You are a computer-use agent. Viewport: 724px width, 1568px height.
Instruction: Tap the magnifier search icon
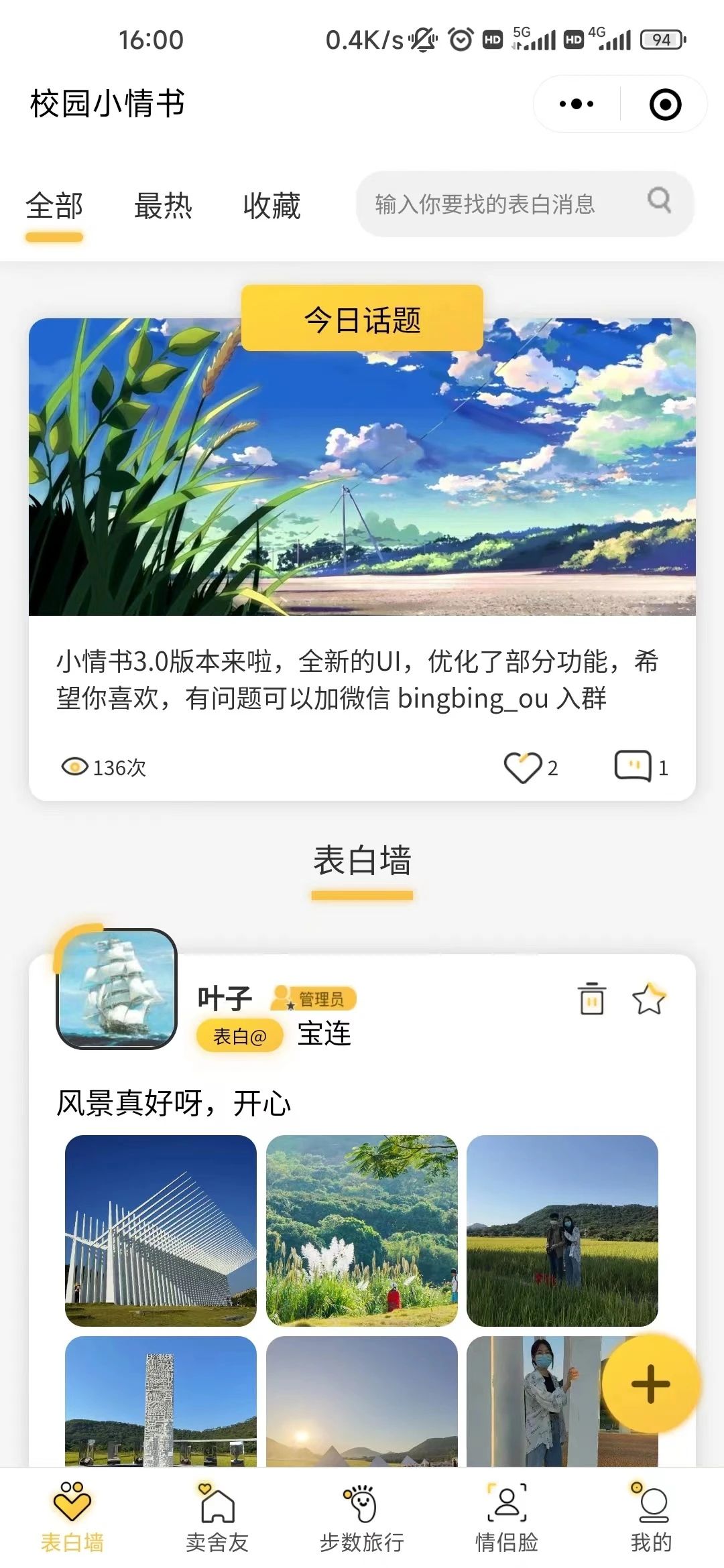pos(659,200)
